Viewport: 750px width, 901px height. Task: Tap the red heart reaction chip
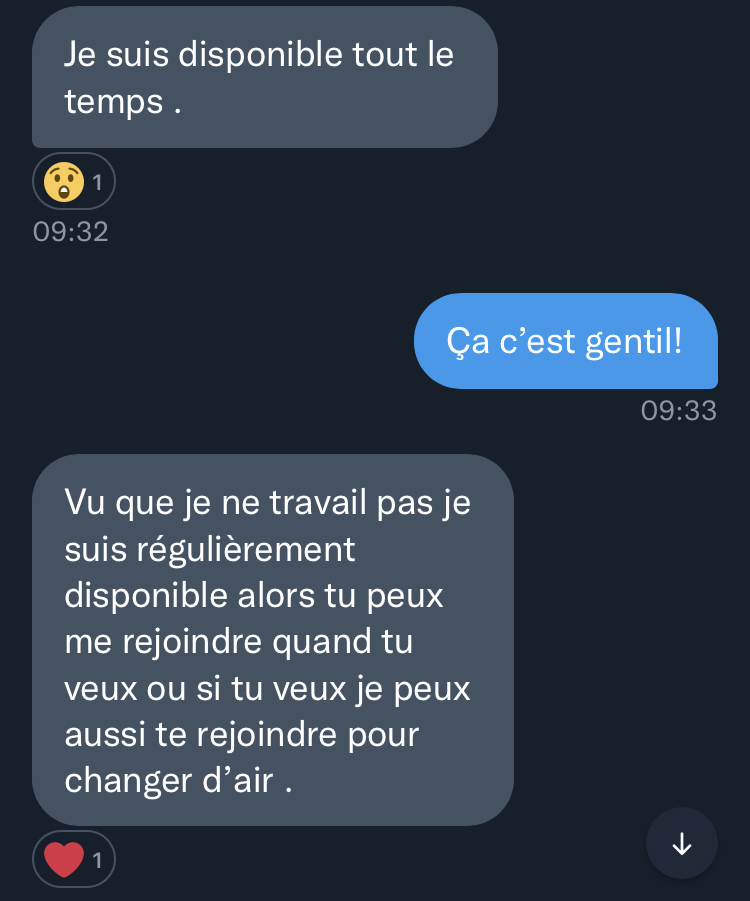[x=75, y=859]
